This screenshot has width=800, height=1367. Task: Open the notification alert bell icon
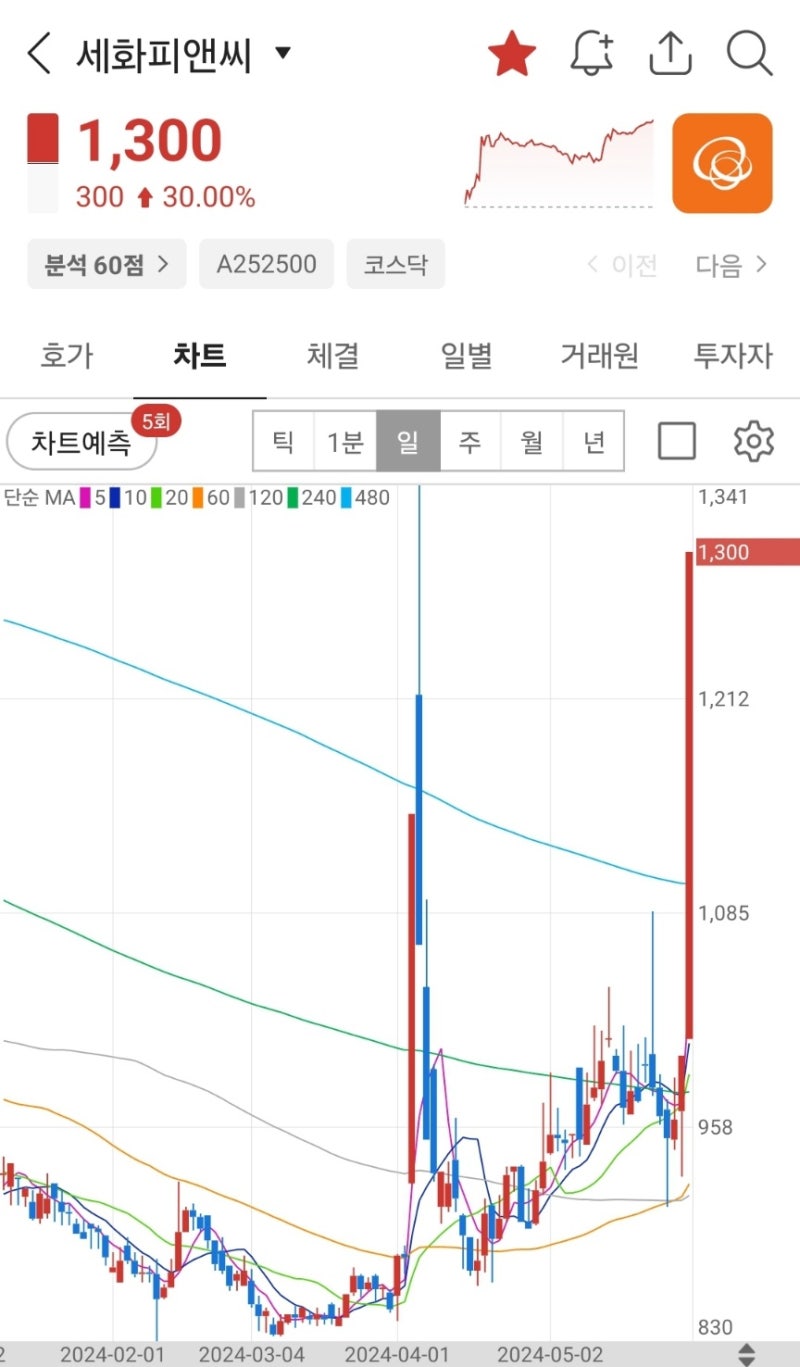coord(591,54)
